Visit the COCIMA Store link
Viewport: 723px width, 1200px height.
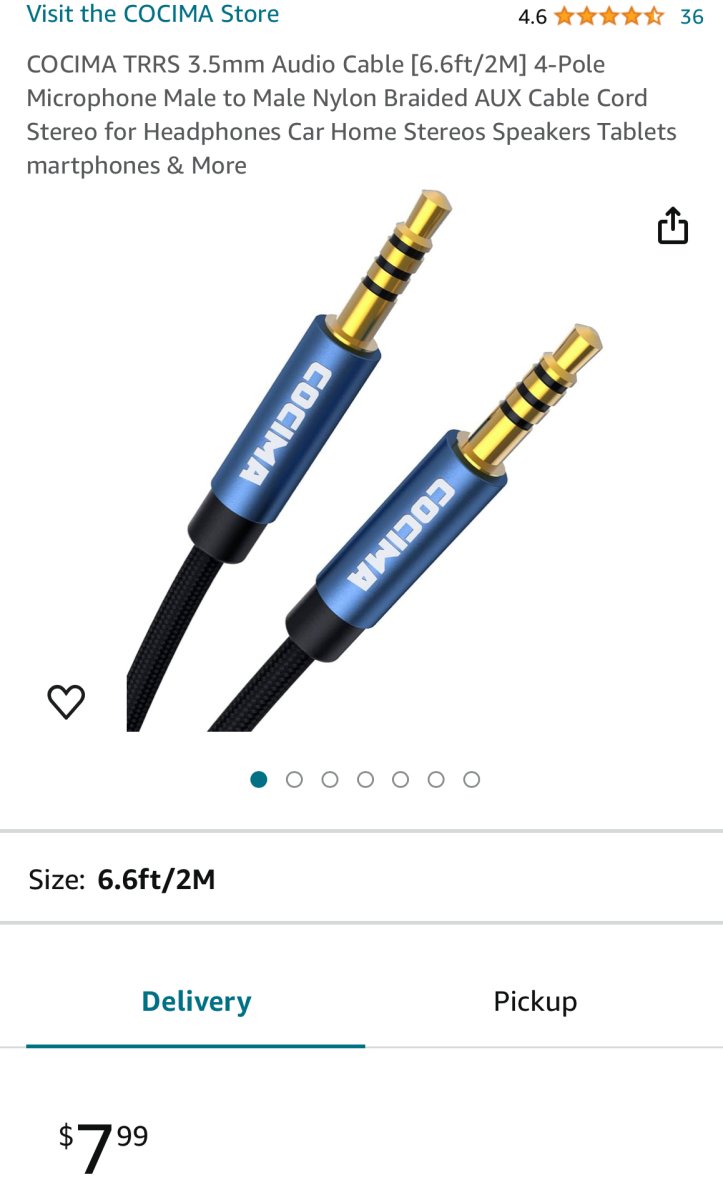point(152,15)
